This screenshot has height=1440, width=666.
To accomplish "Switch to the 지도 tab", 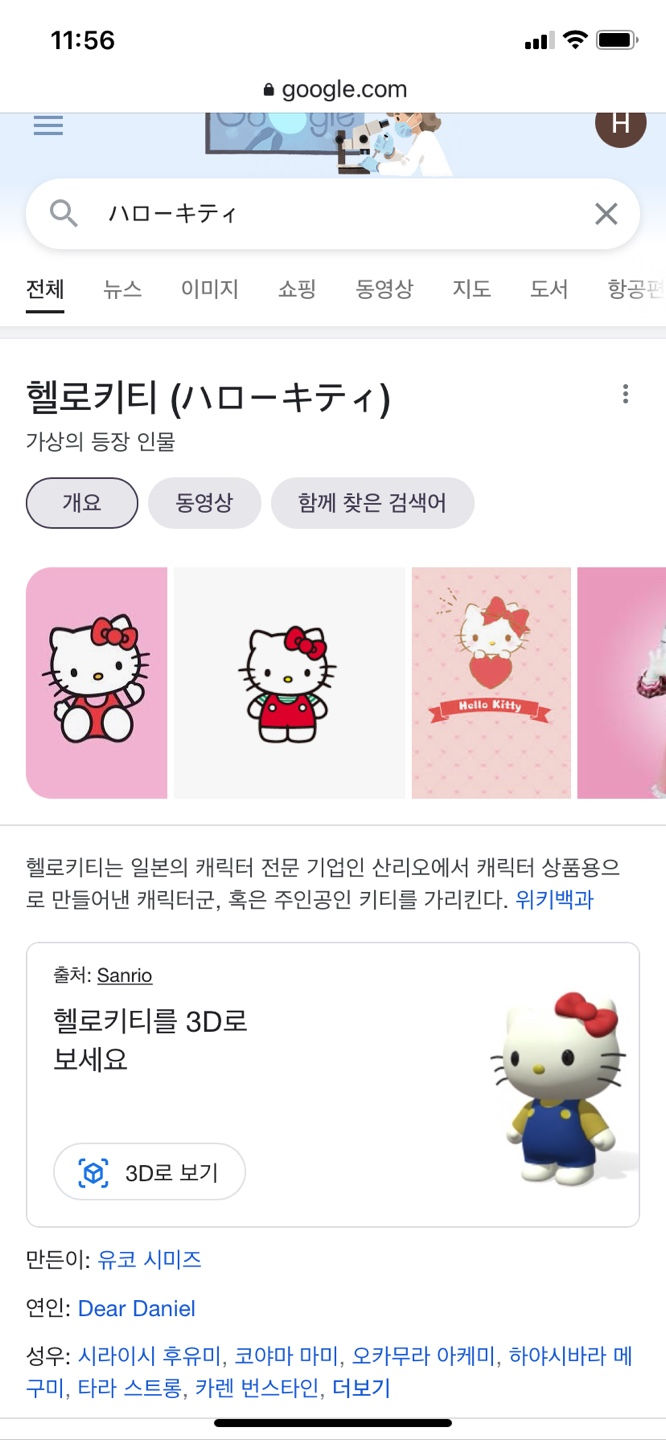I will [471, 290].
